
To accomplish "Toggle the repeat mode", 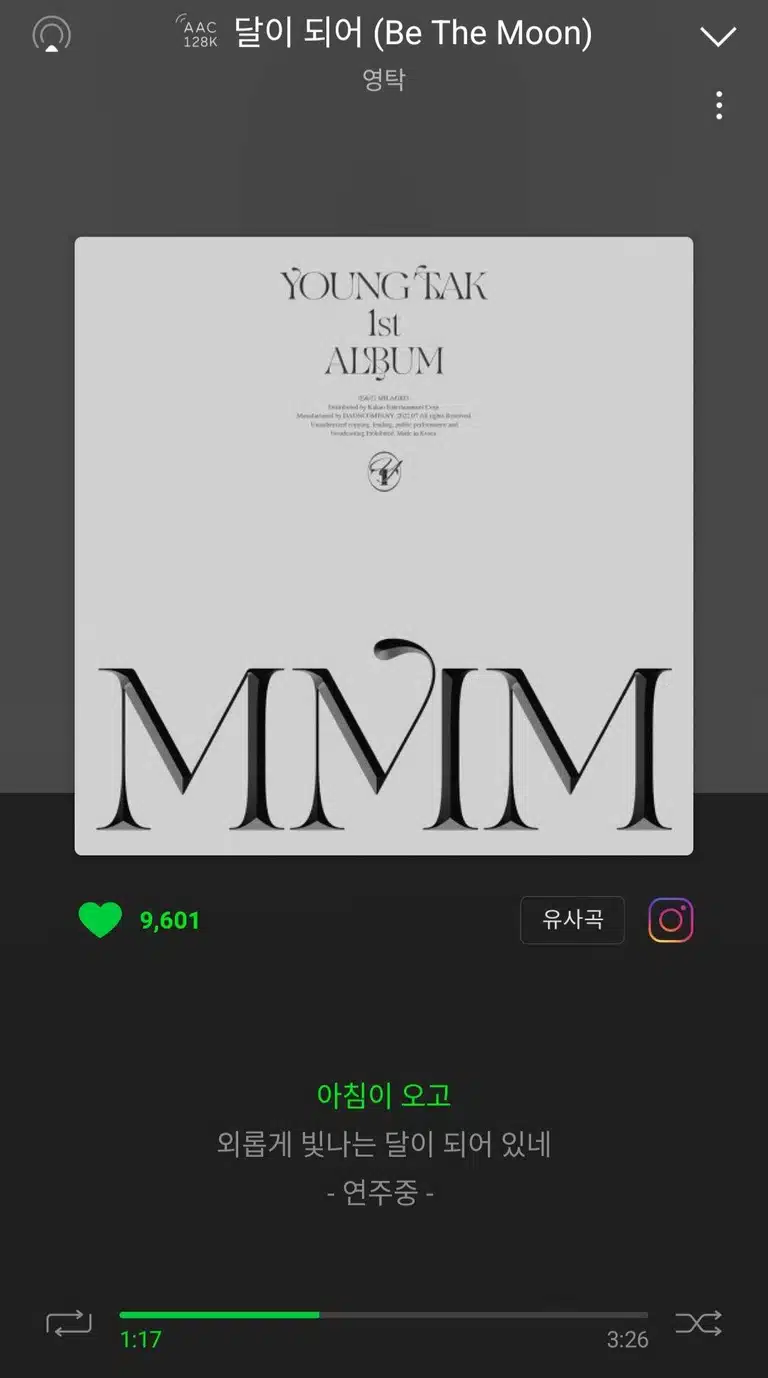I will click(x=69, y=1324).
